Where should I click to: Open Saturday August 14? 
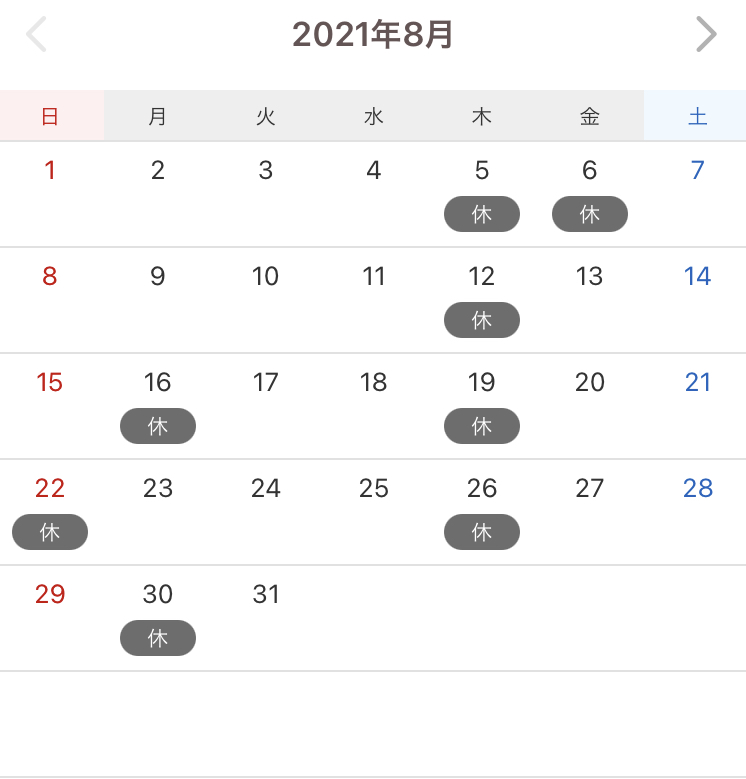click(x=698, y=277)
